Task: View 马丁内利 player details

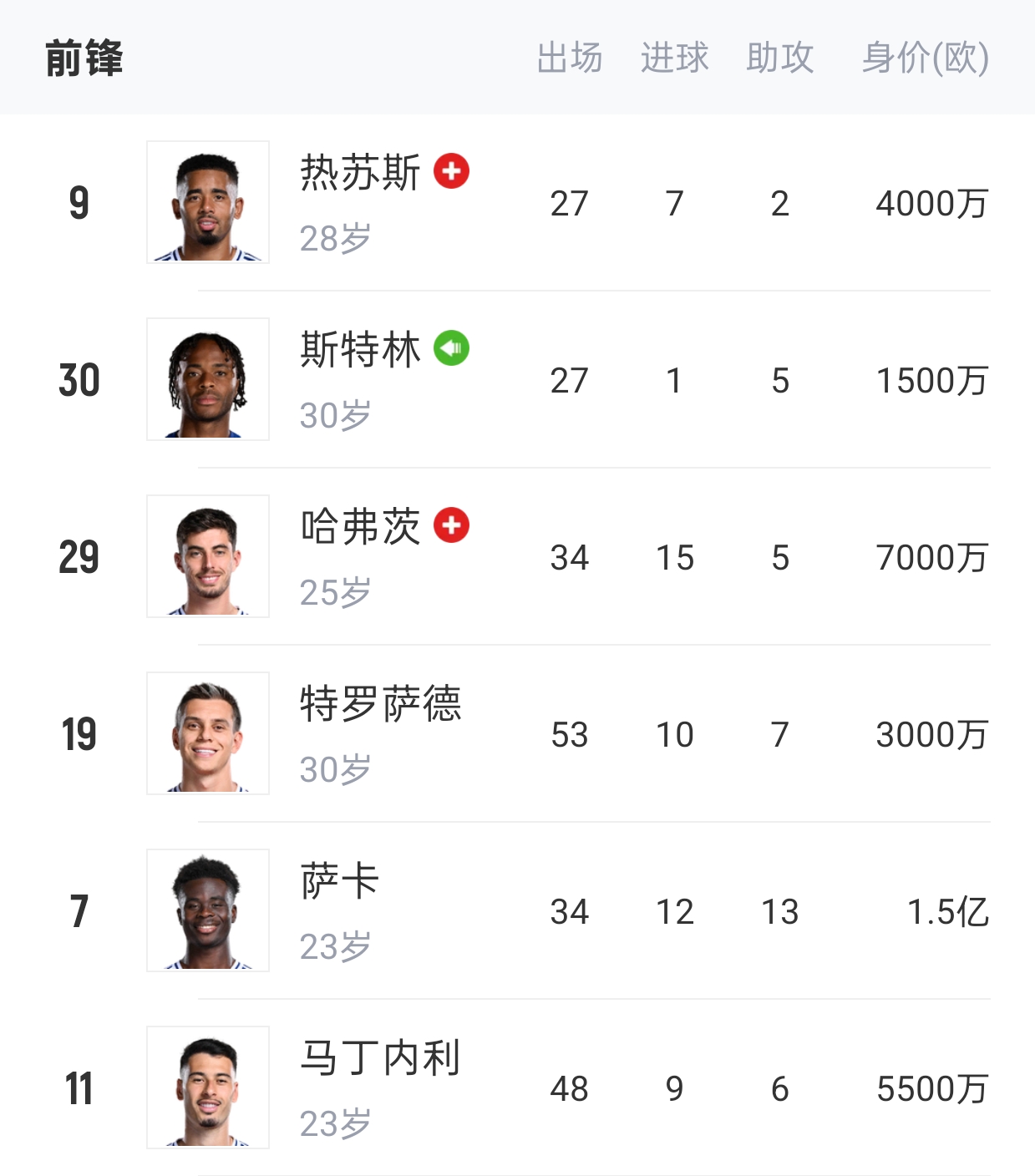Action: coord(380,1059)
